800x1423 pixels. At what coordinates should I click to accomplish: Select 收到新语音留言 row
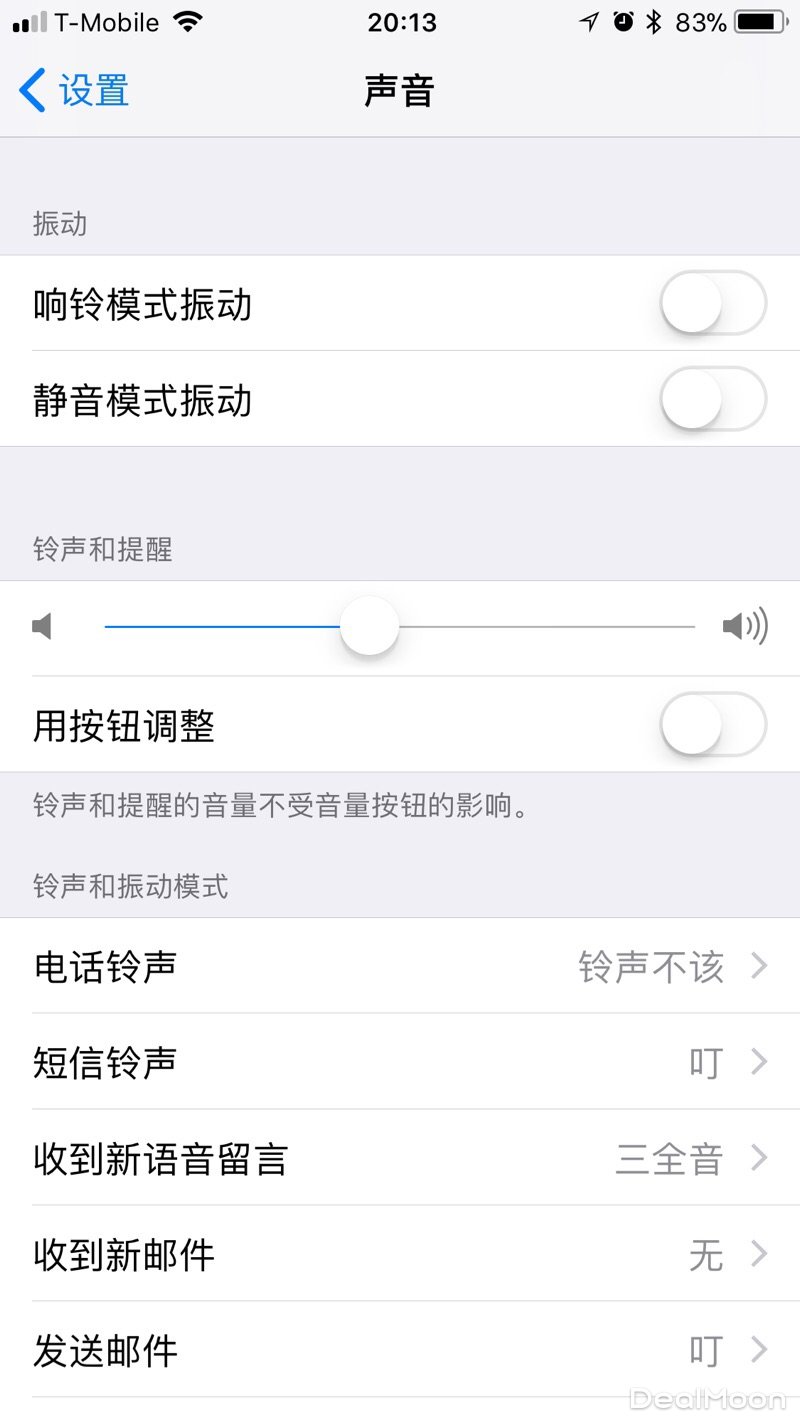point(400,1158)
